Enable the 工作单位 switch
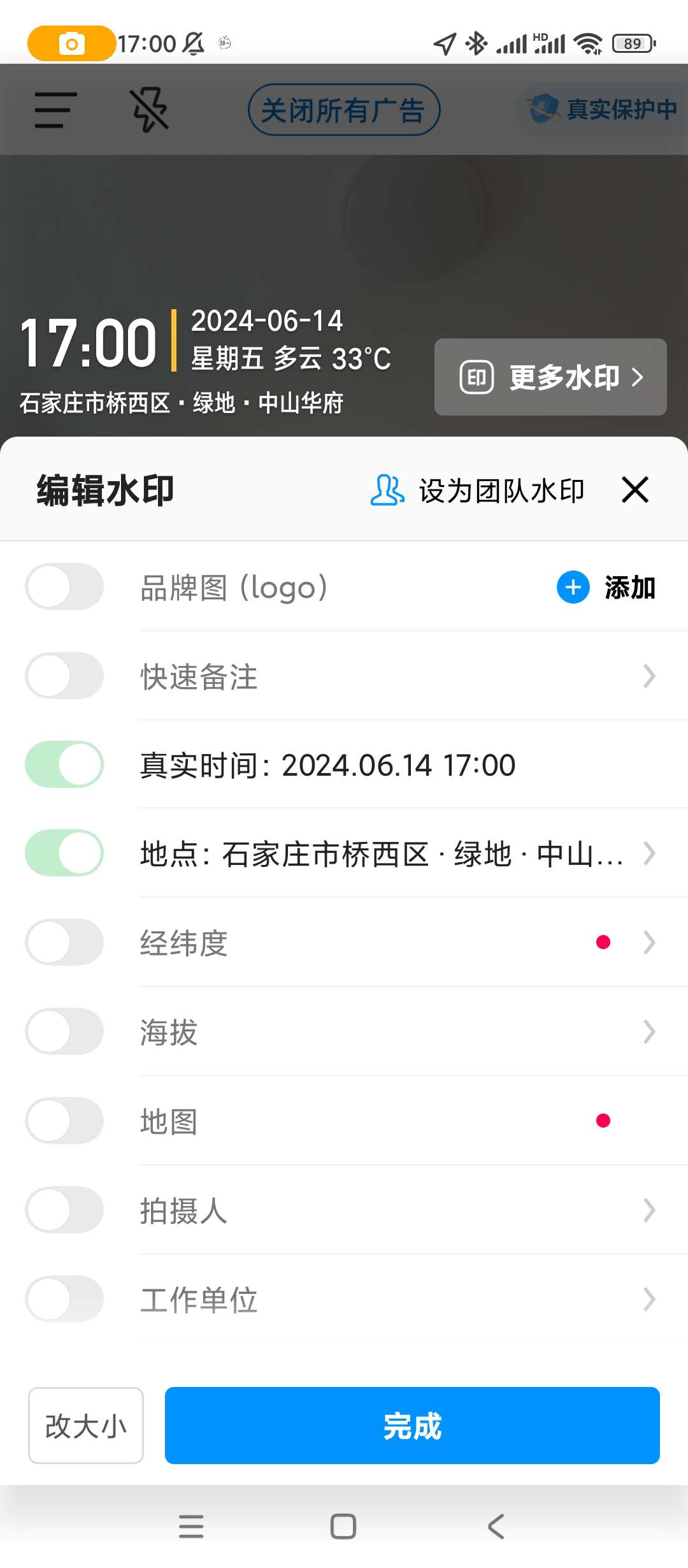688x1568 pixels. [64, 1299]
